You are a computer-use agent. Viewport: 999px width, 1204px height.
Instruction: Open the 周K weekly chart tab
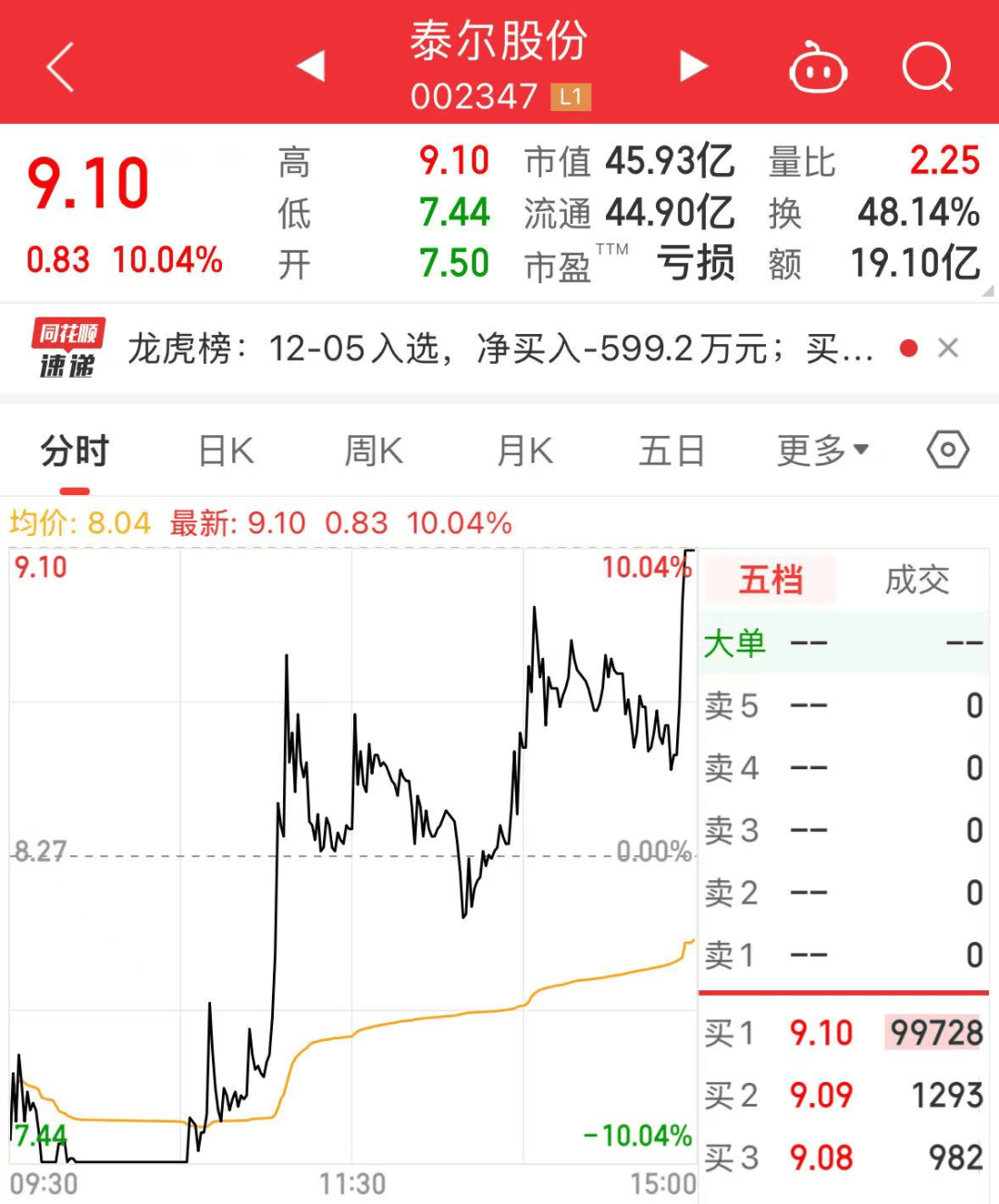tap(373, 450)
